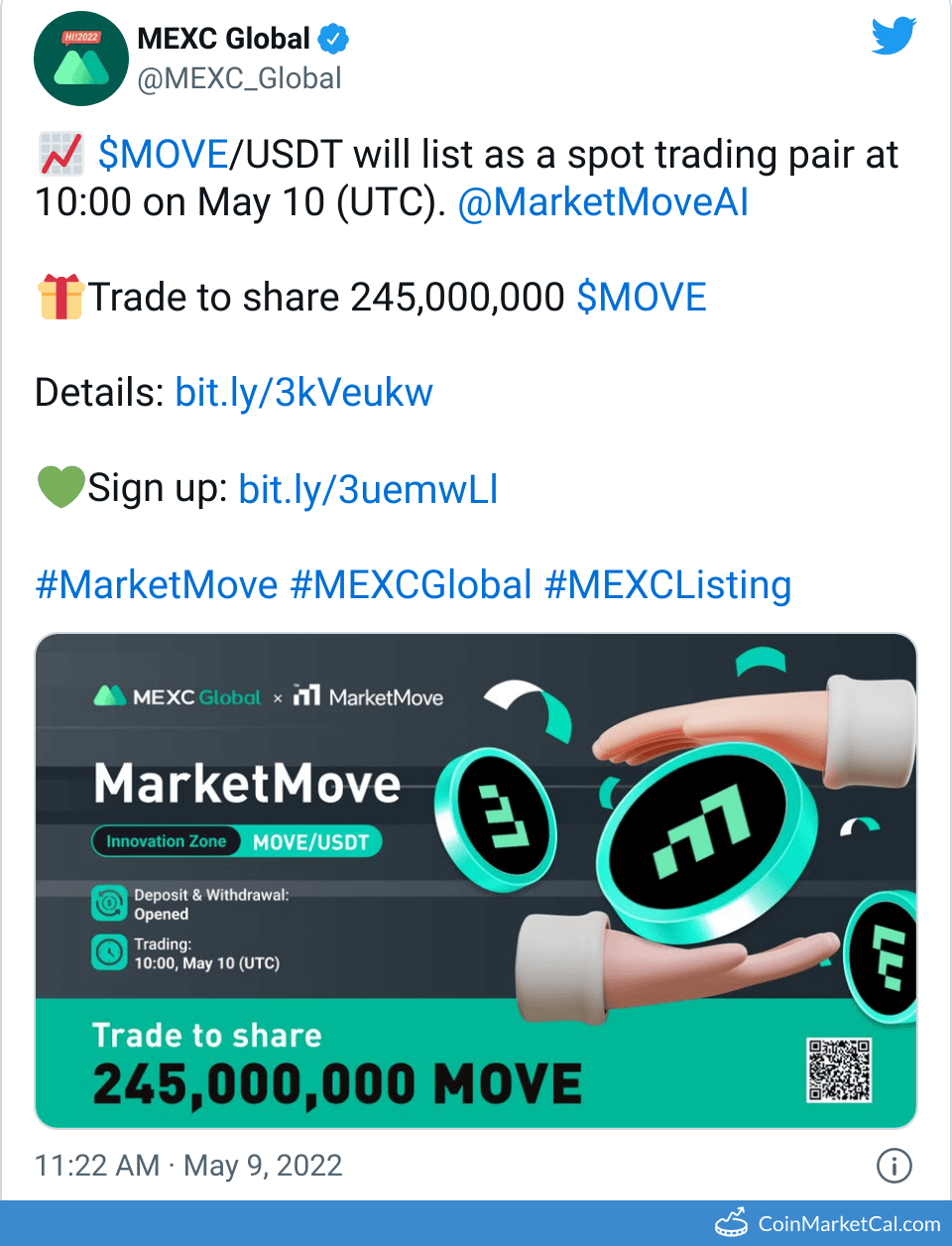Open the @MarketMoveAI mention

click(x=602, y=202)
